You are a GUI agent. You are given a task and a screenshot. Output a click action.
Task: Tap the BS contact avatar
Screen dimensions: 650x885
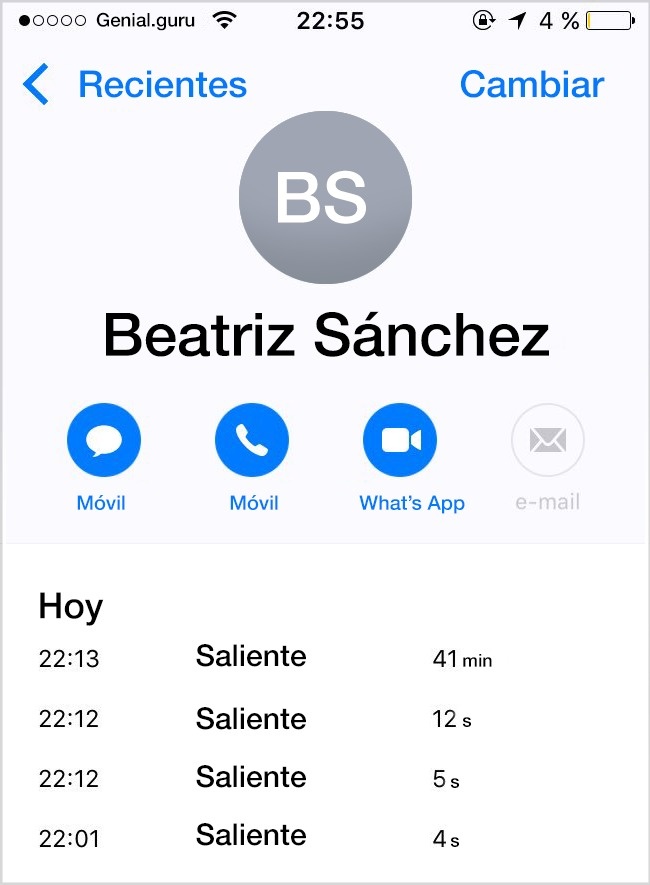click(326, 197)
